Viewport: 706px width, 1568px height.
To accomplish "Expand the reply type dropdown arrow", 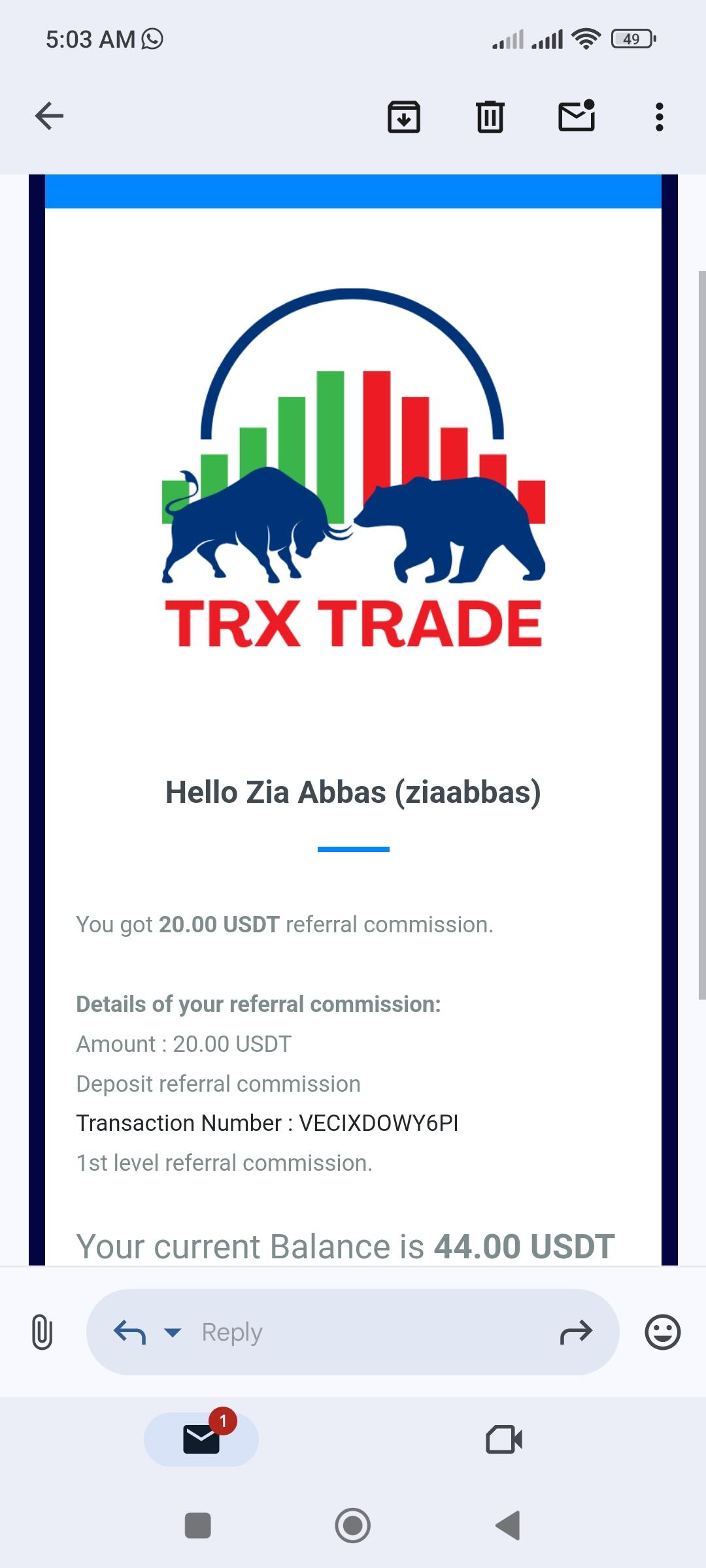I will [x=173, y=1332].
